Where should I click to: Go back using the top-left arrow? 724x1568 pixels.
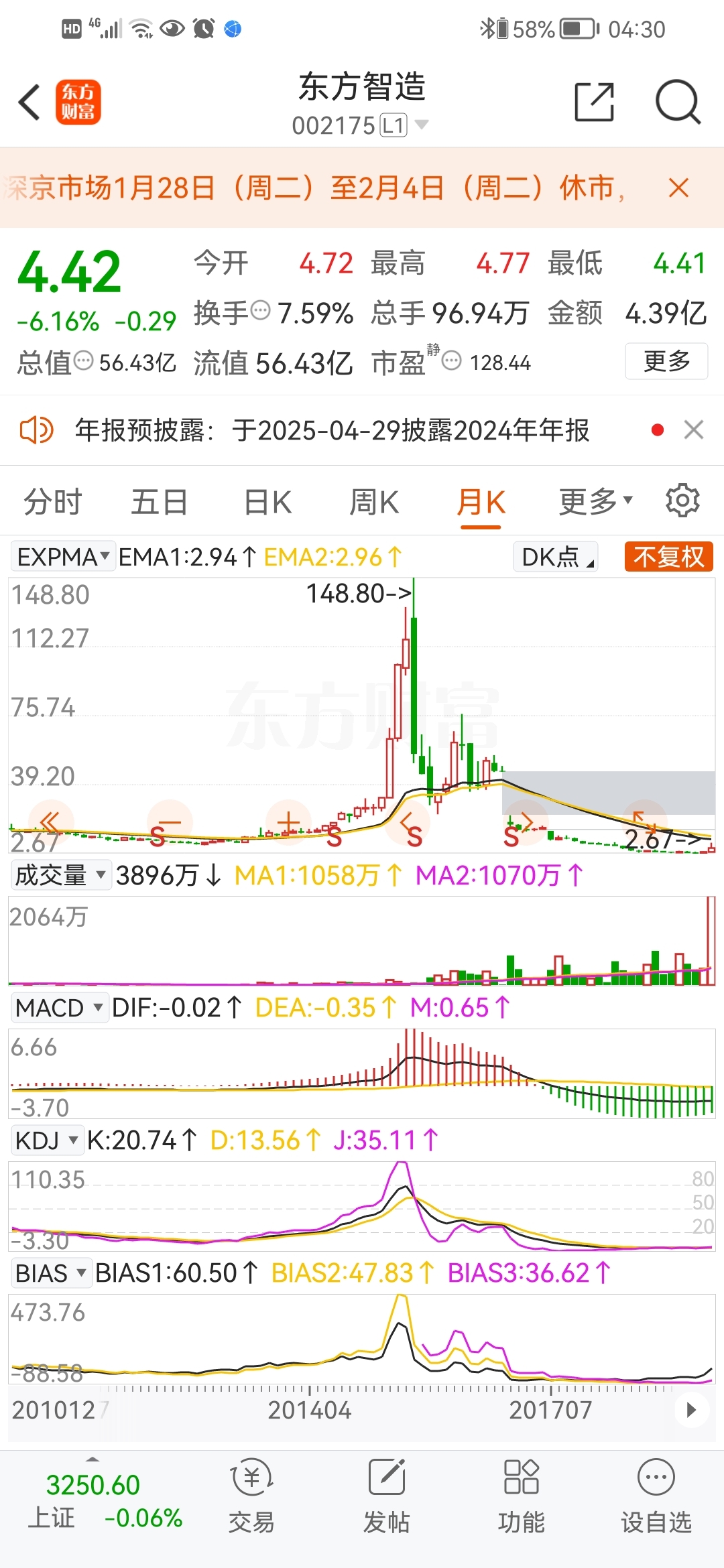(29, 103)
